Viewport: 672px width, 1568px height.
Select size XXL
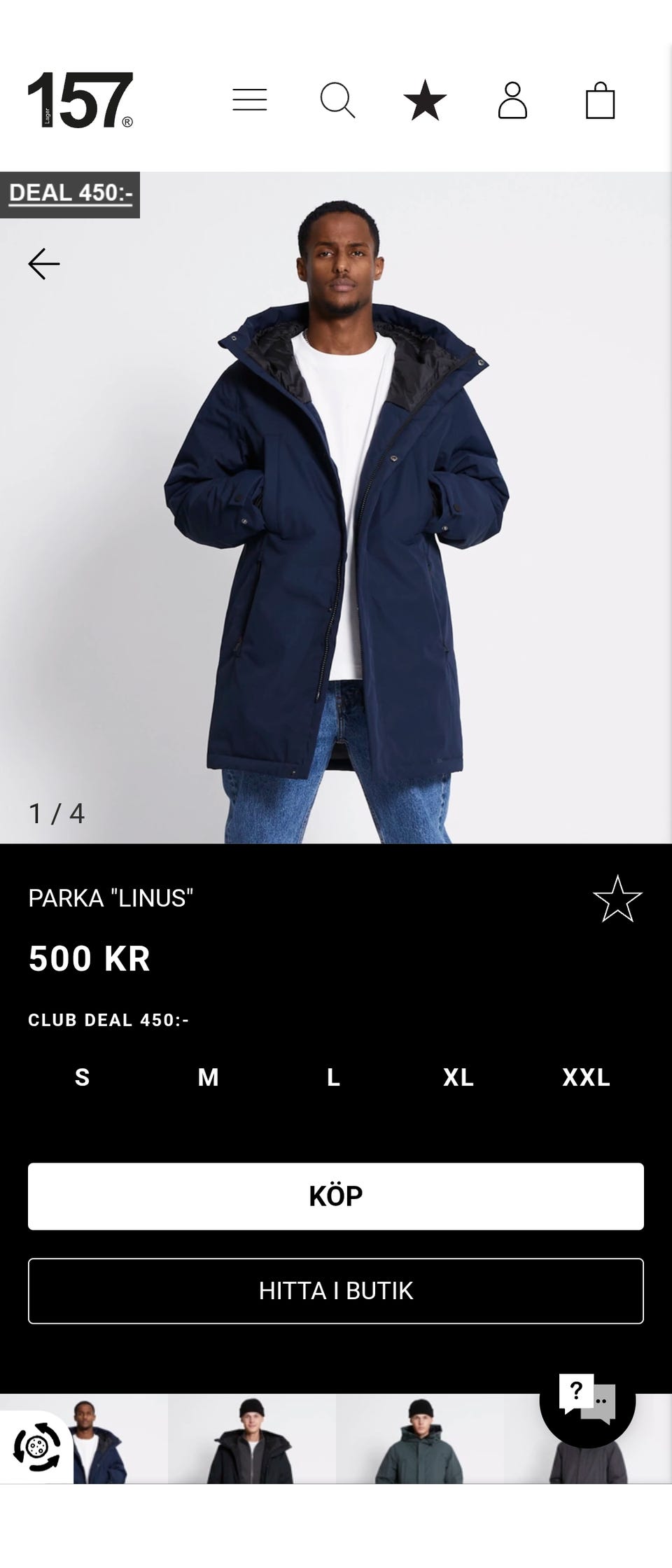[586, 1077]
